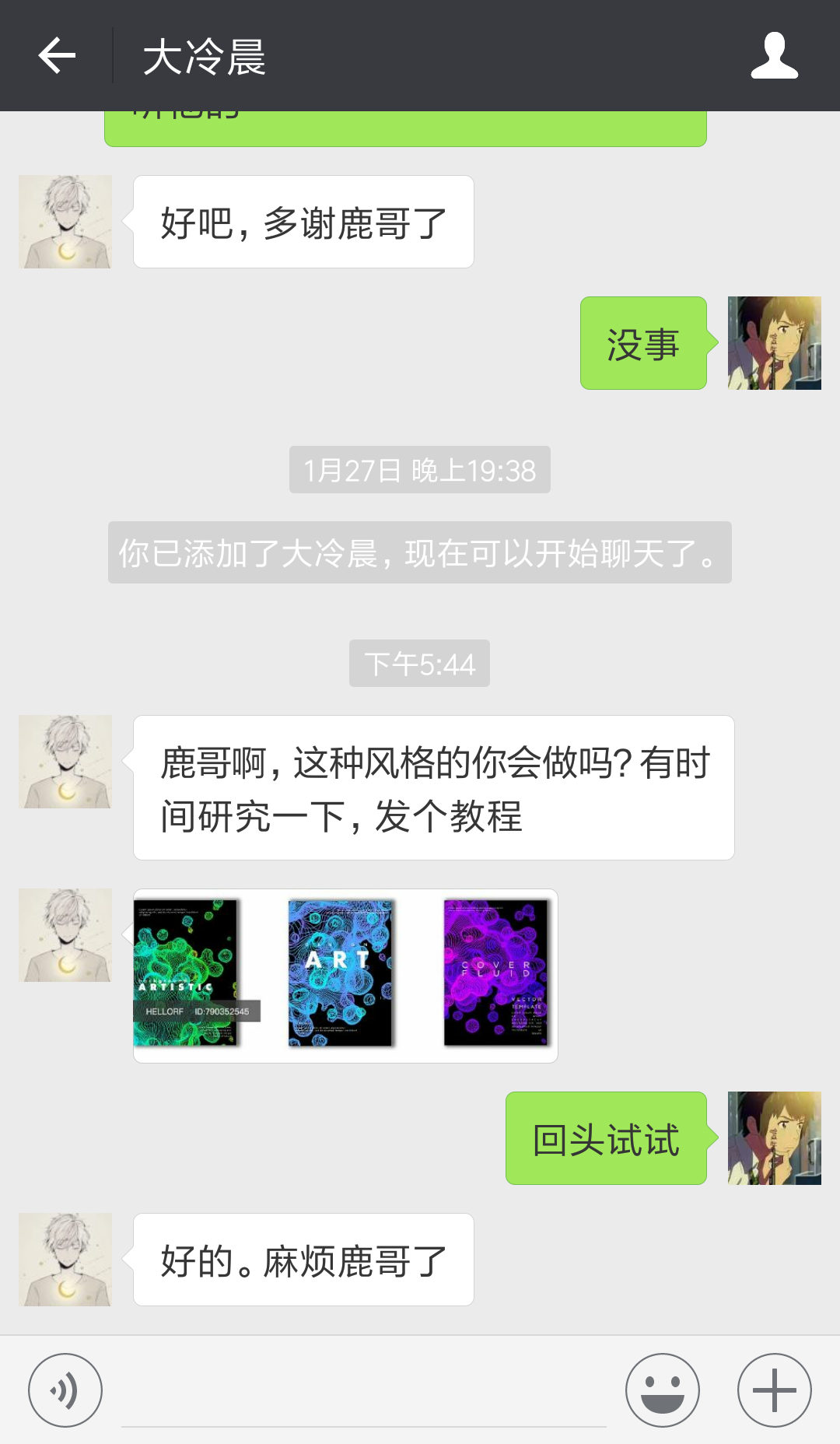This screenshot has width=840, height=1444.
Task: Open contact profile icon for 大冷晨
Action: [774, 55]
